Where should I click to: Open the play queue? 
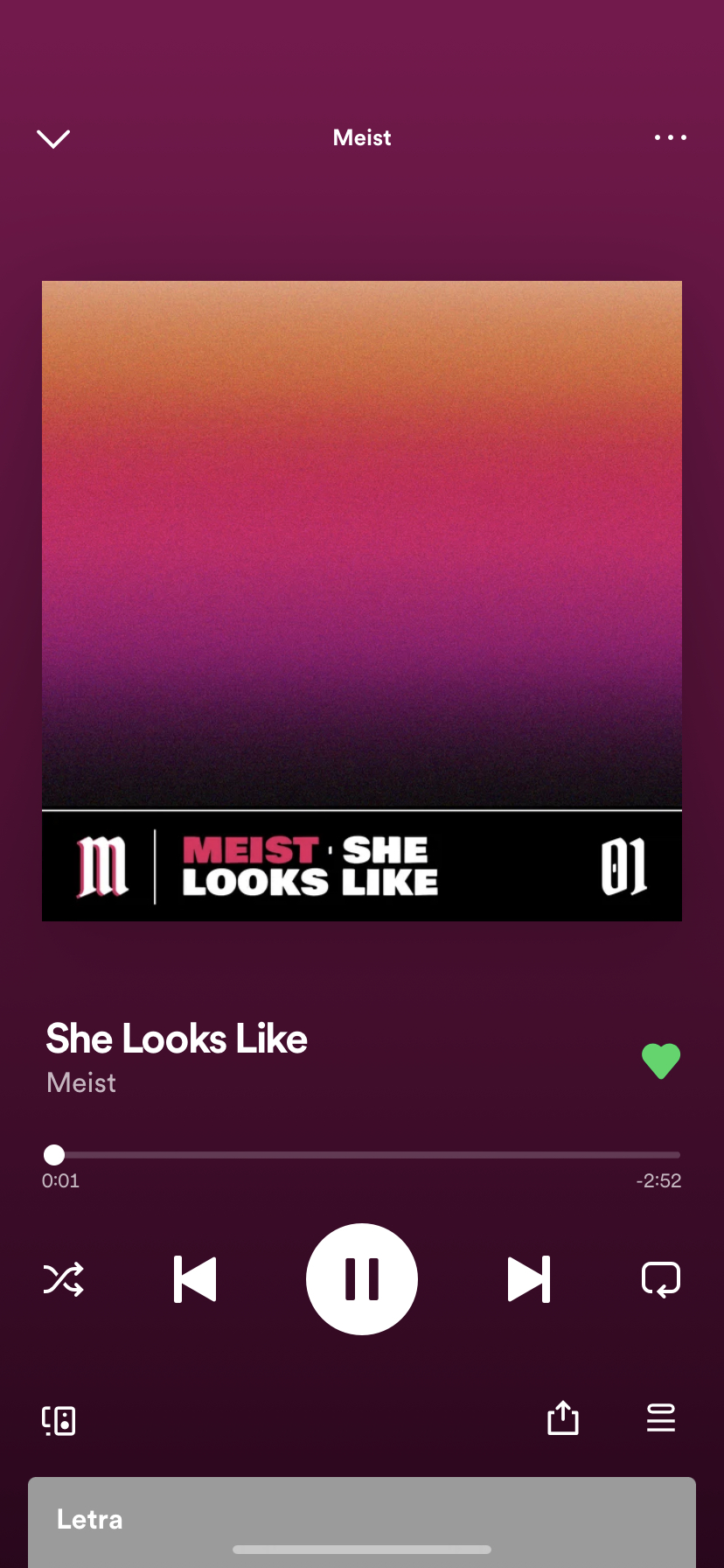tap(660, 1417)
